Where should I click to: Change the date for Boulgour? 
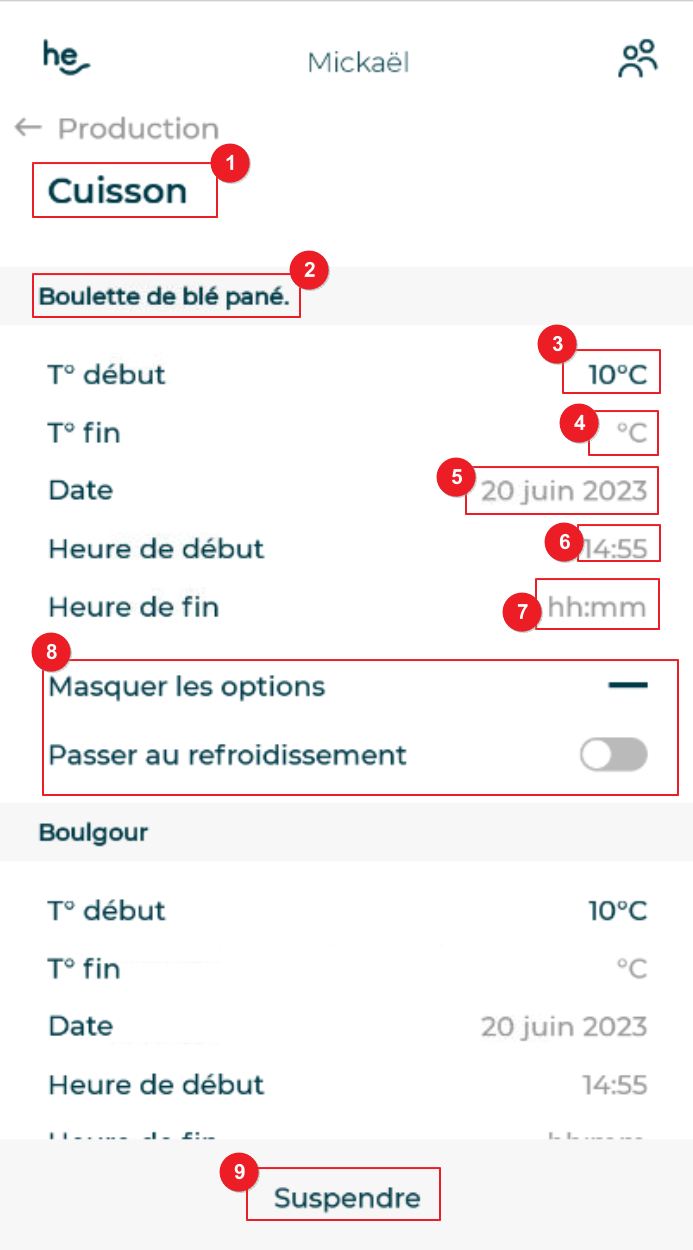(564, 1027)
